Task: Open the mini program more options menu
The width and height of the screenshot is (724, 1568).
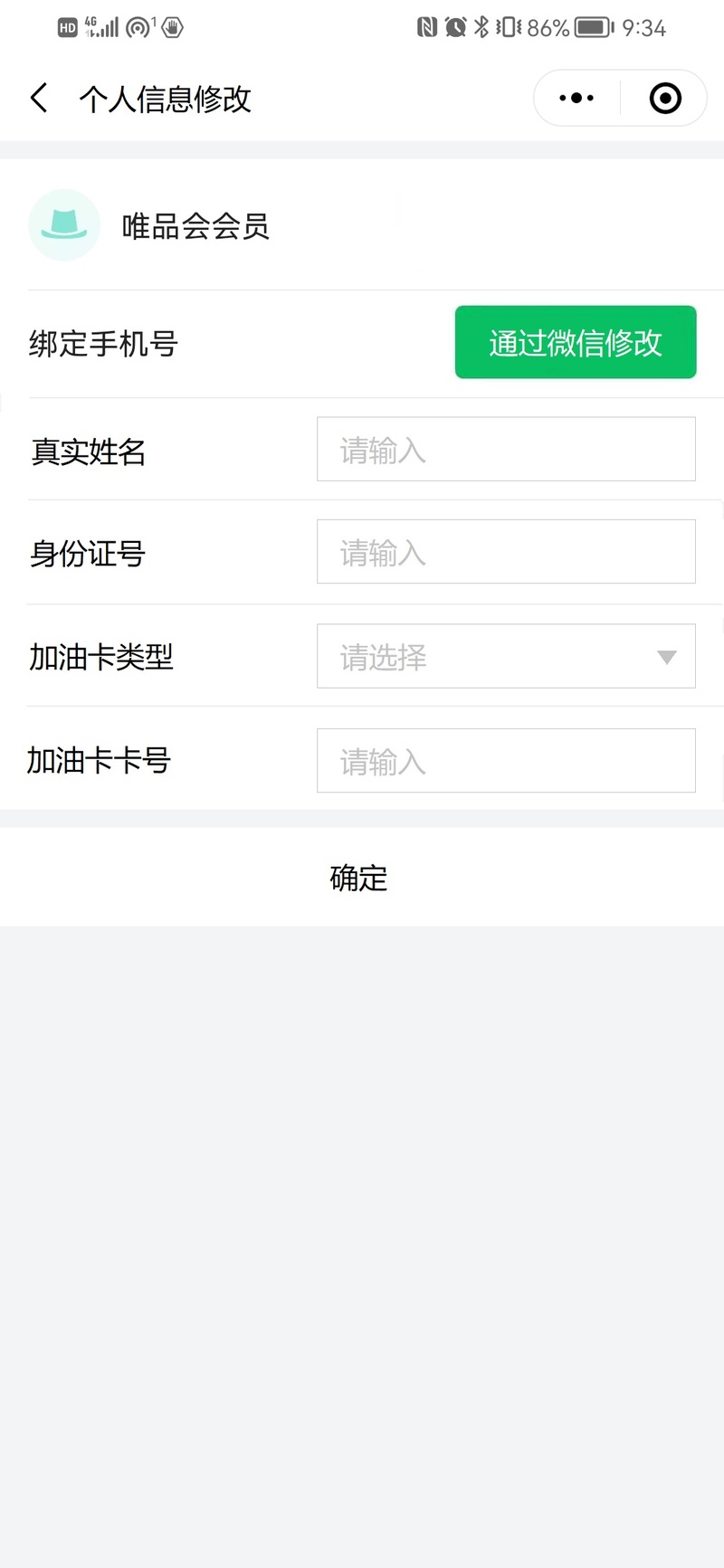Action: (x=576, y=98)
